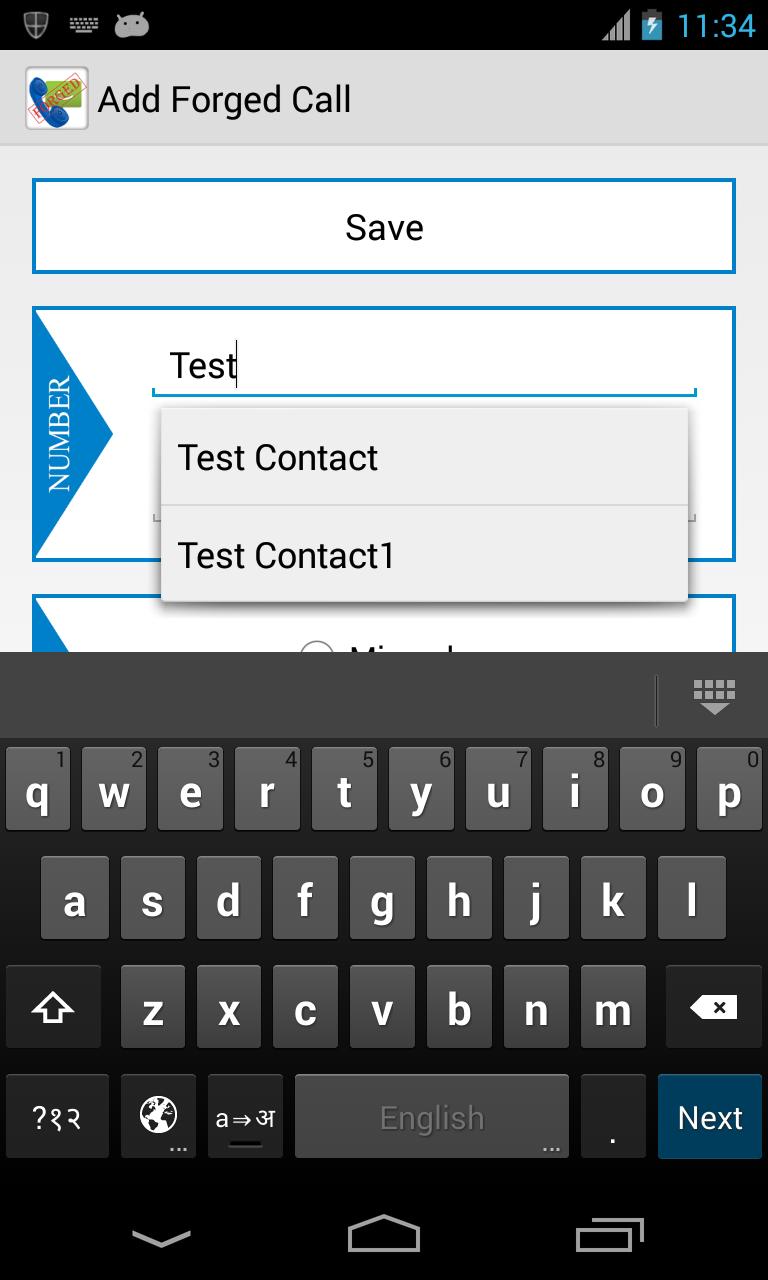Open the keyboard language globe key
The image size is (768, 1280).
(x=158, y=1117)
